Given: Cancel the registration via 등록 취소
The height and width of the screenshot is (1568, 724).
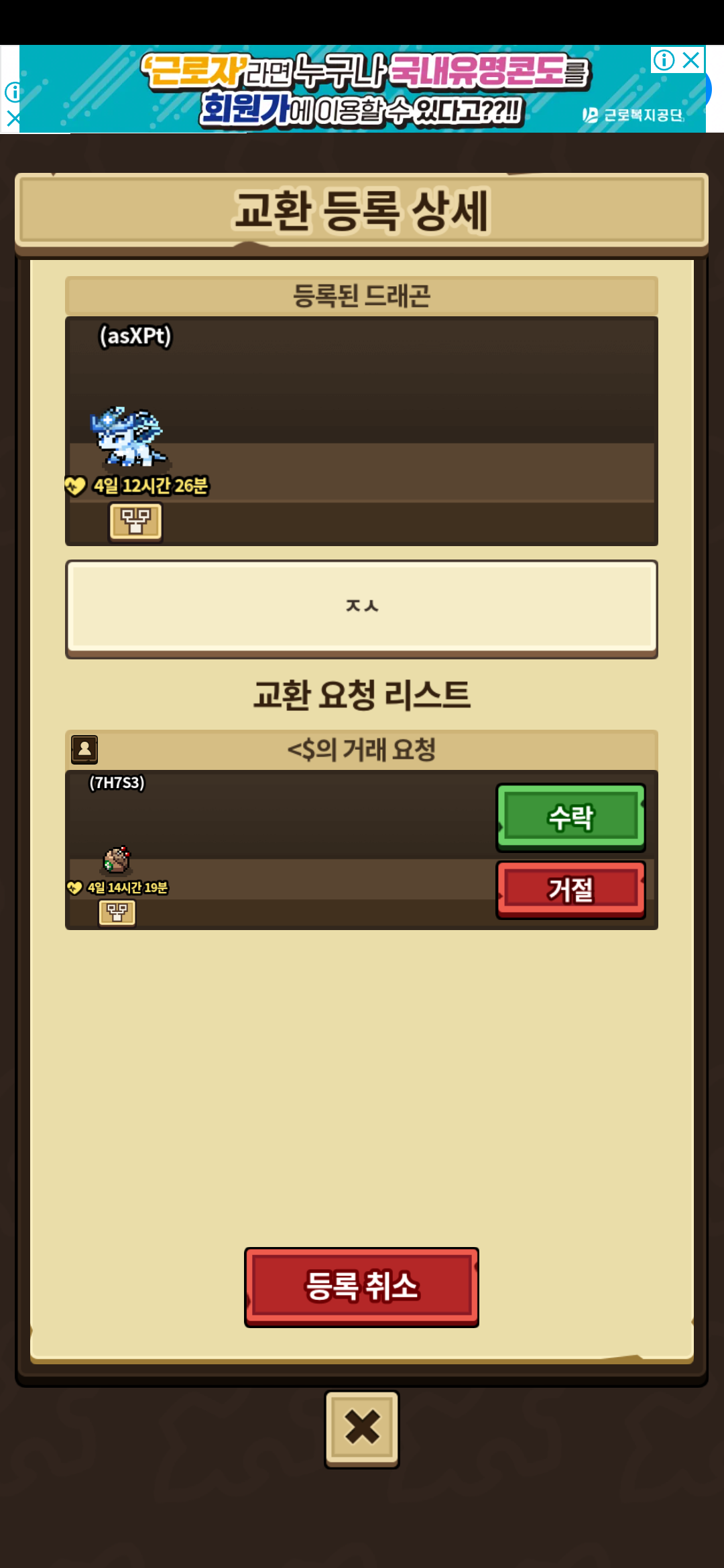Looking at the screenshot, I should tap(361, 1287).
